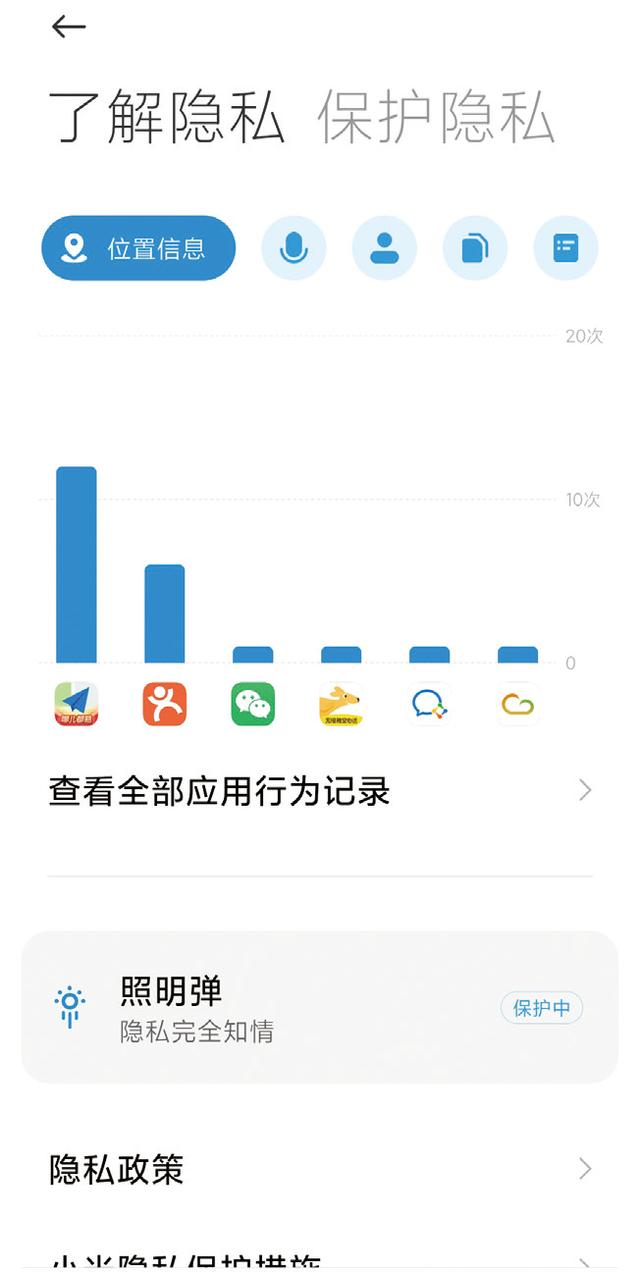Show contacts access records
This screenshot has width=640, height=1273.
tap(384, 248)
